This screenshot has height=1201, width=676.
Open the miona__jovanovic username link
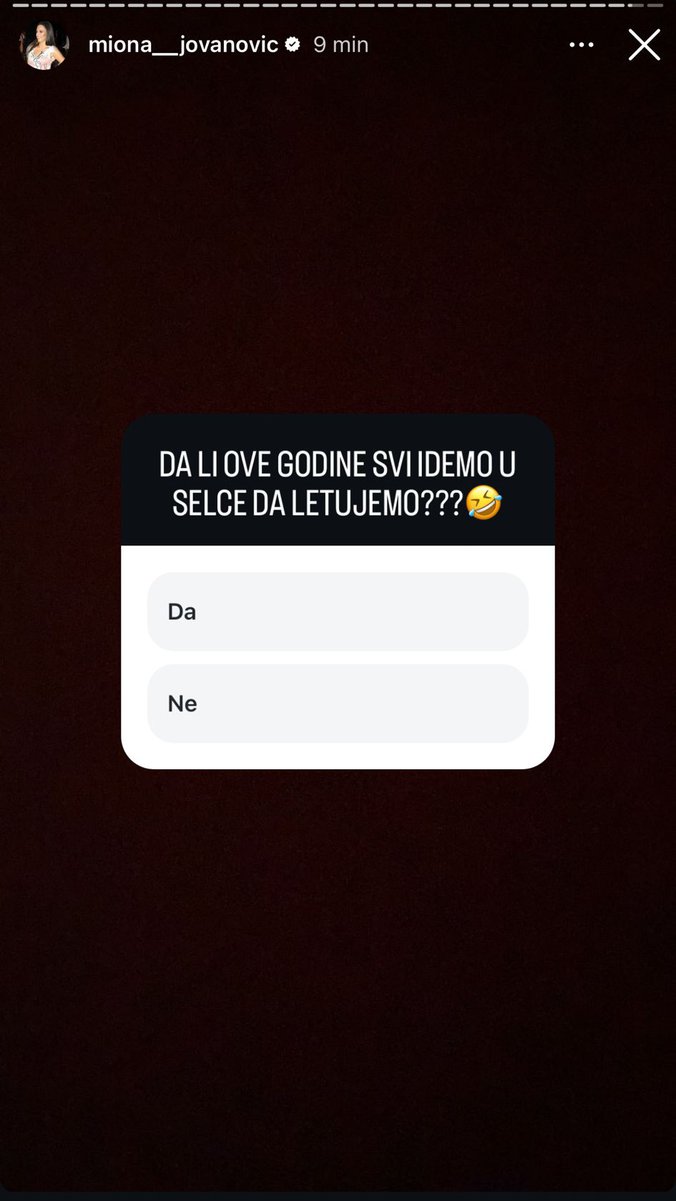[182, 45]
